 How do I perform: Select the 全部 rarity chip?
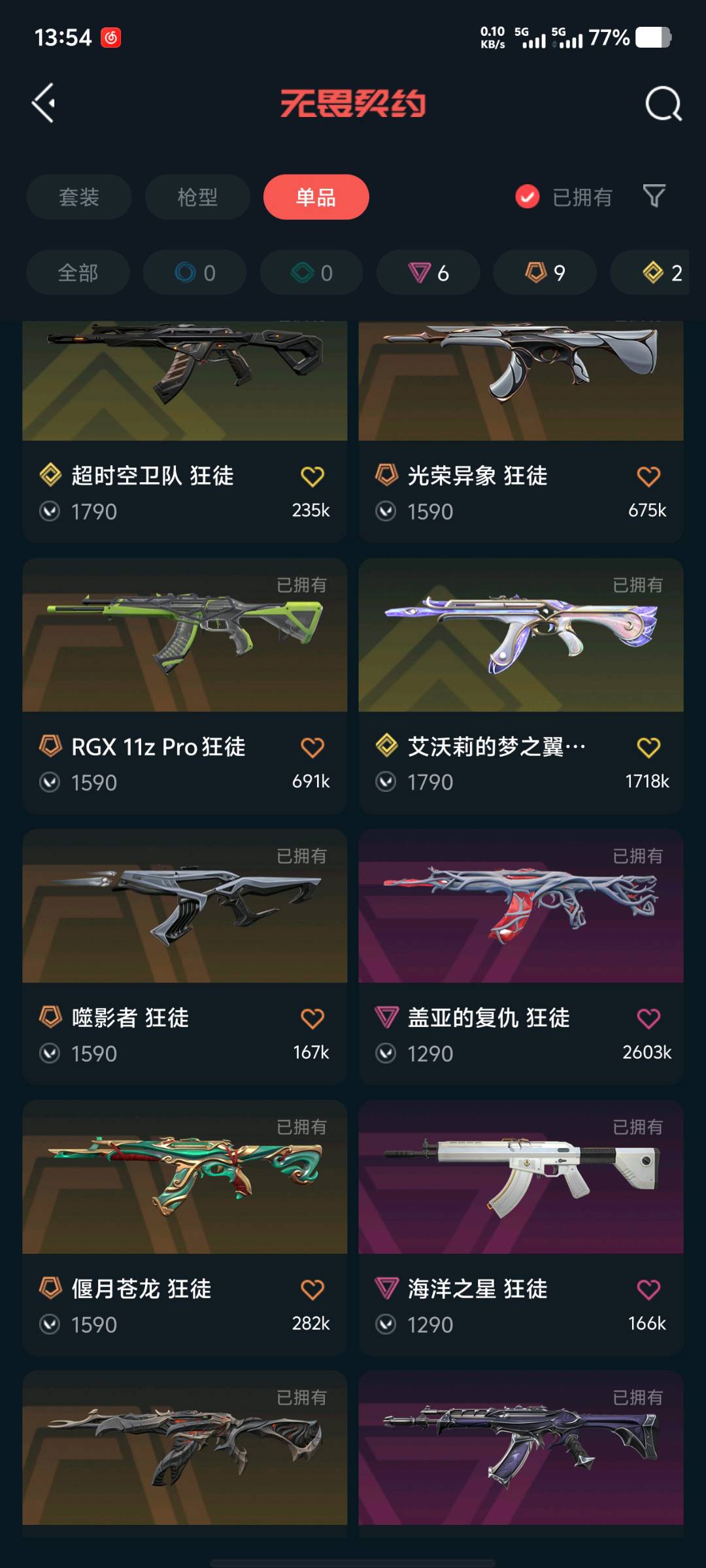point(78,272)
